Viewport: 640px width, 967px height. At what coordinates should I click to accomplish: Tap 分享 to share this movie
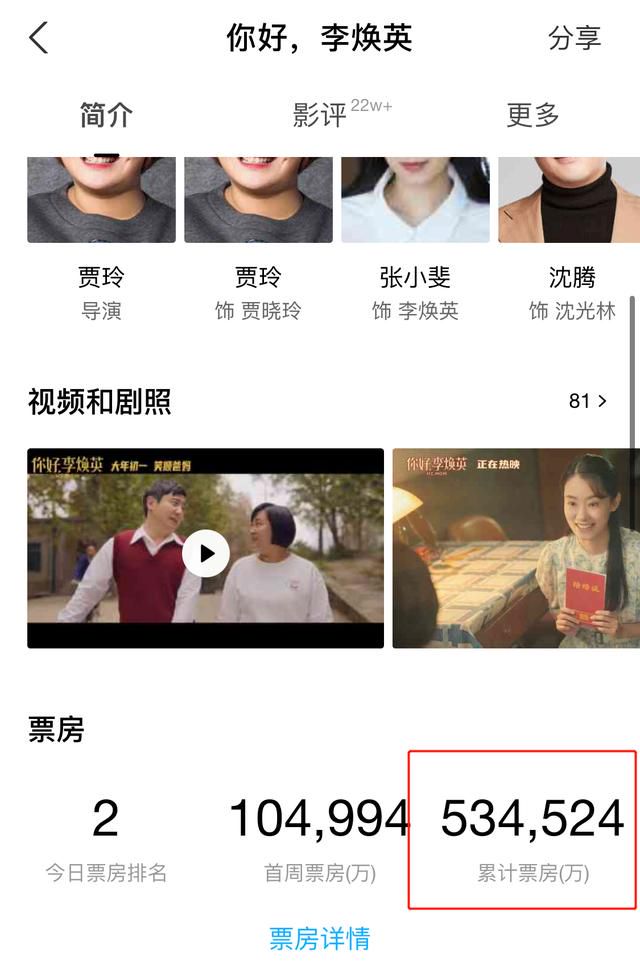(x=574, y=38)
